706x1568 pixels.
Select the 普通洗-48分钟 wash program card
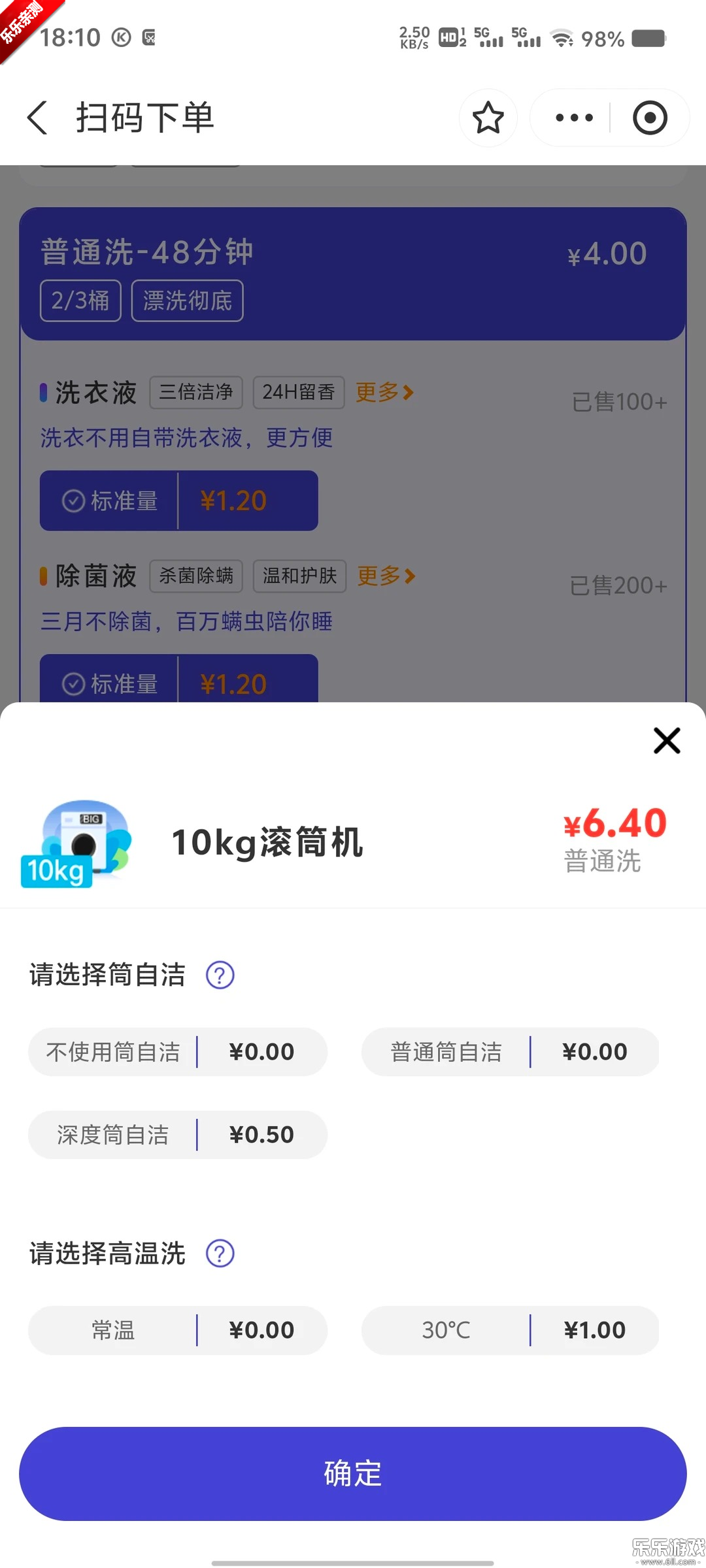(353, 272)
